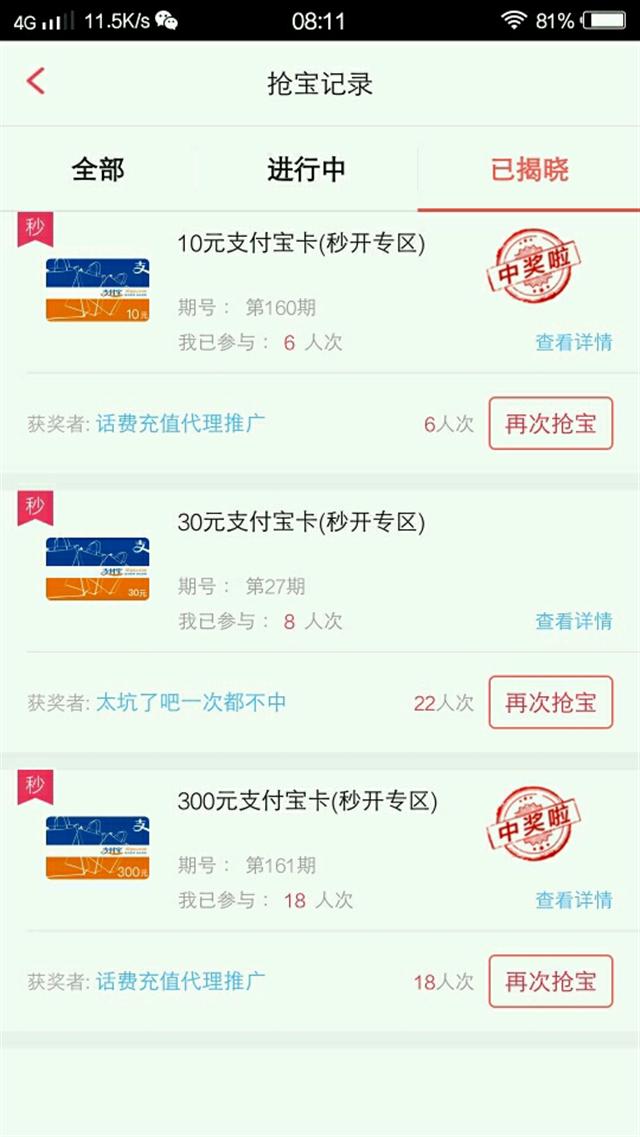View details of 10元支付宝卡 record
The height and width of the screenshot is (1137, 640).
(573, 342)
